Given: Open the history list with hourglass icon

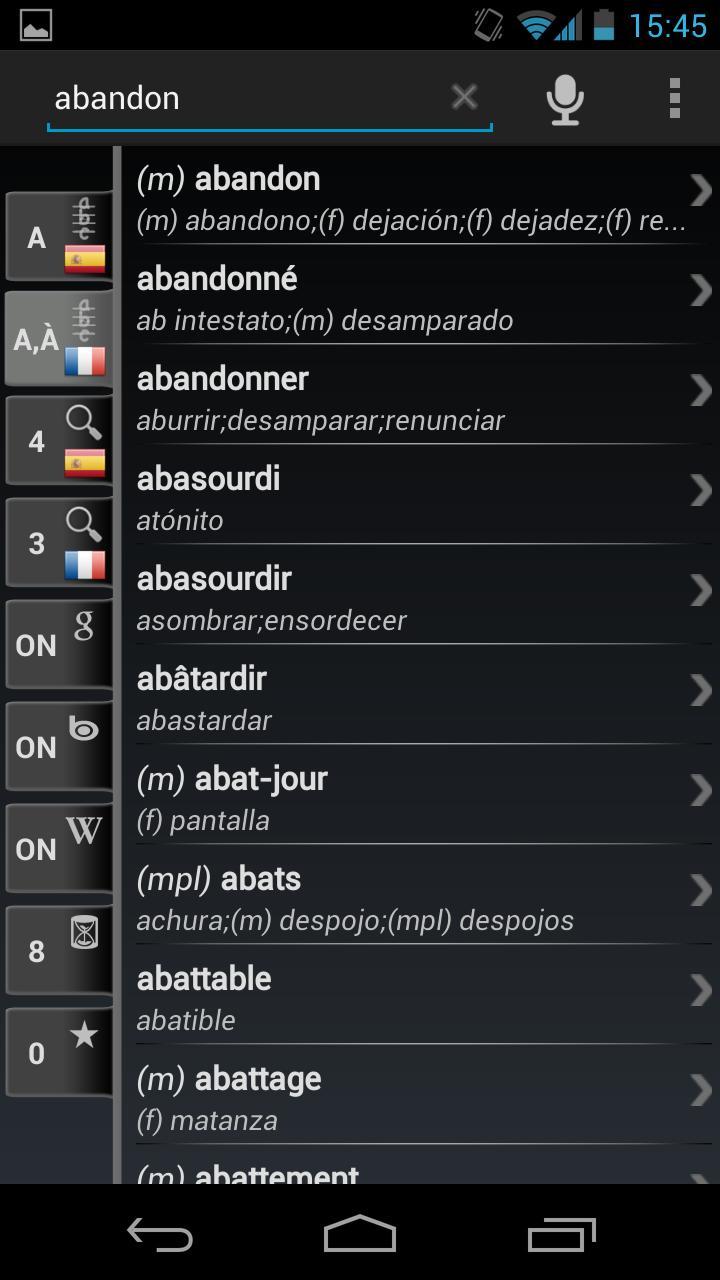Looking at the screenshot, I should (x=58, y=949).
